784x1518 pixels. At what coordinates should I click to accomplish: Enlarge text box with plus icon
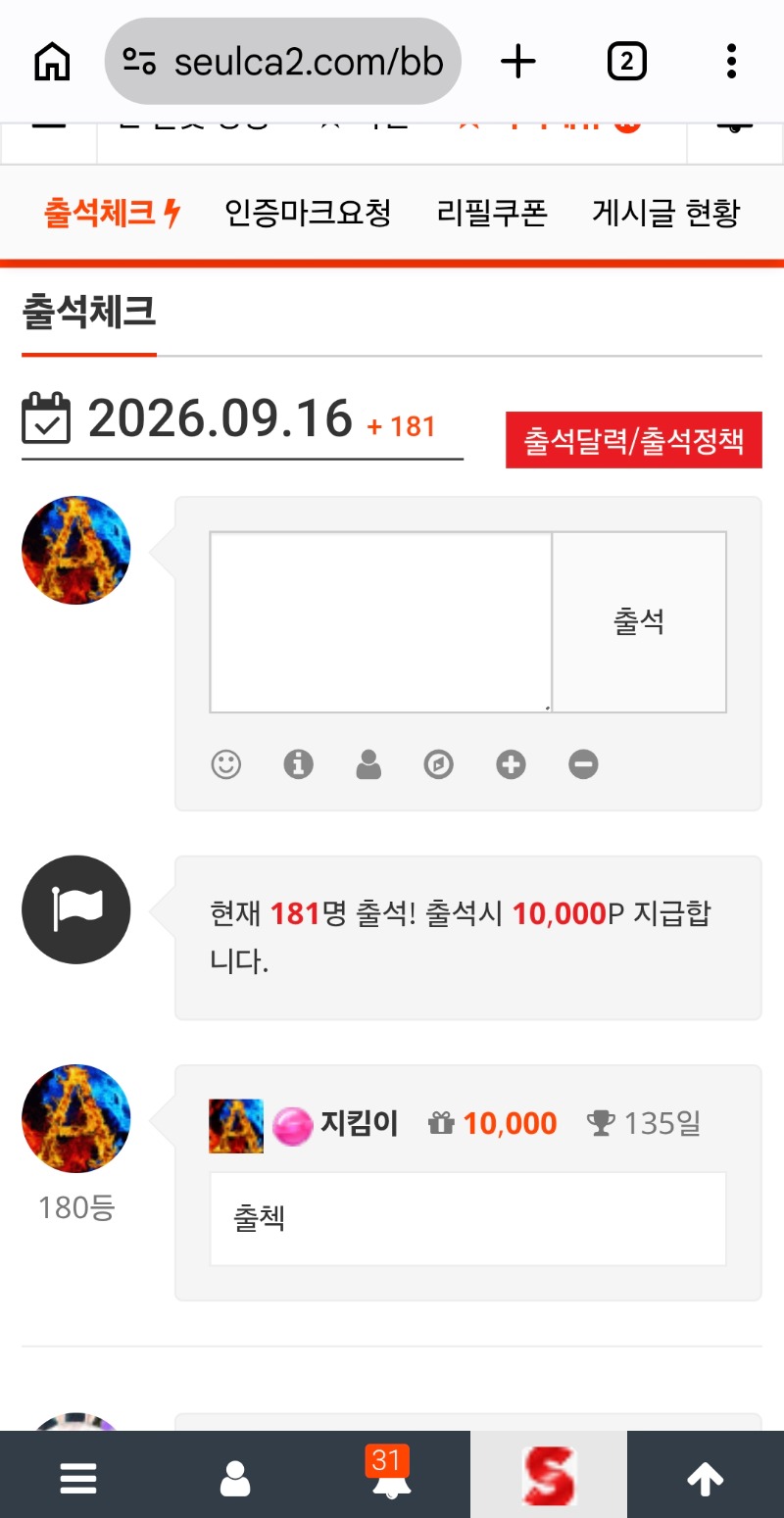511,763
